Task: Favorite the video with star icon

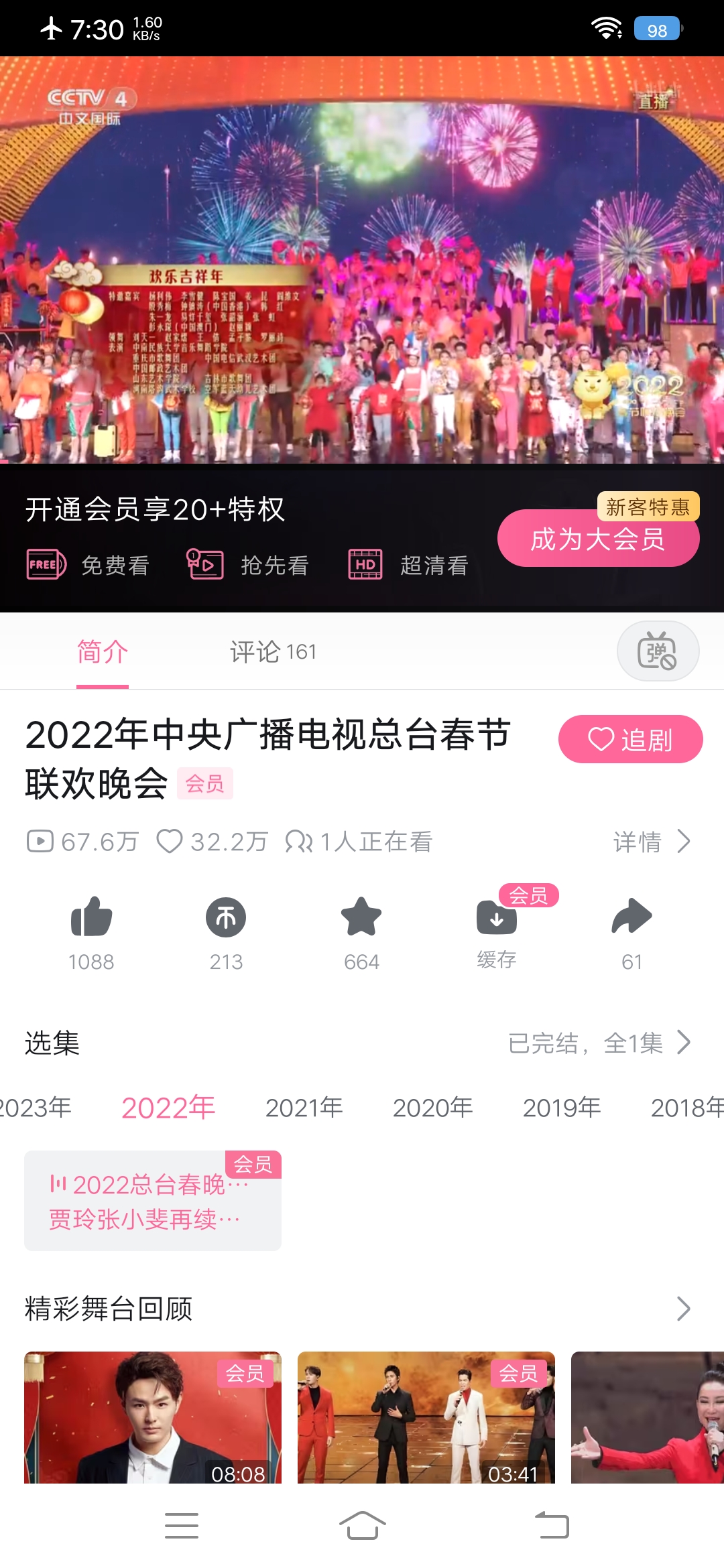Action: tap(361, 918)
